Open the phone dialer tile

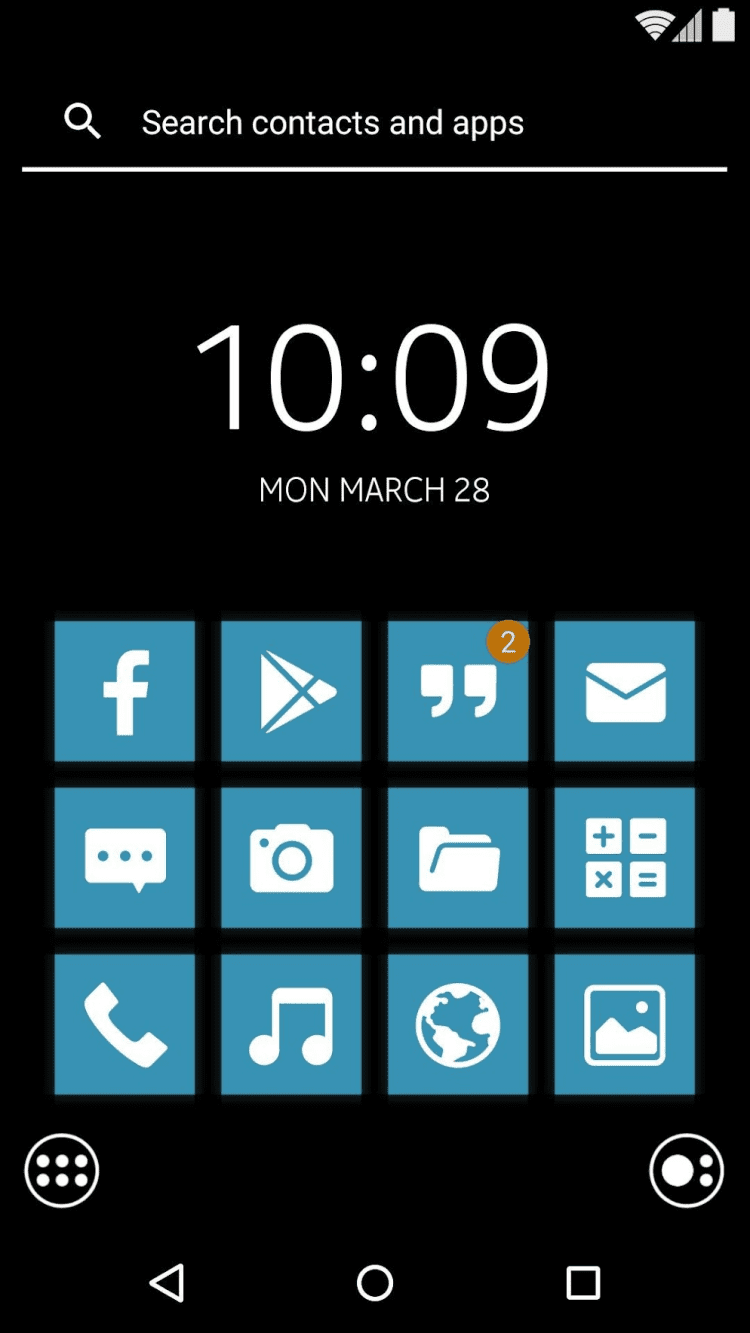pyautogui.click(x=125, y=1024)
